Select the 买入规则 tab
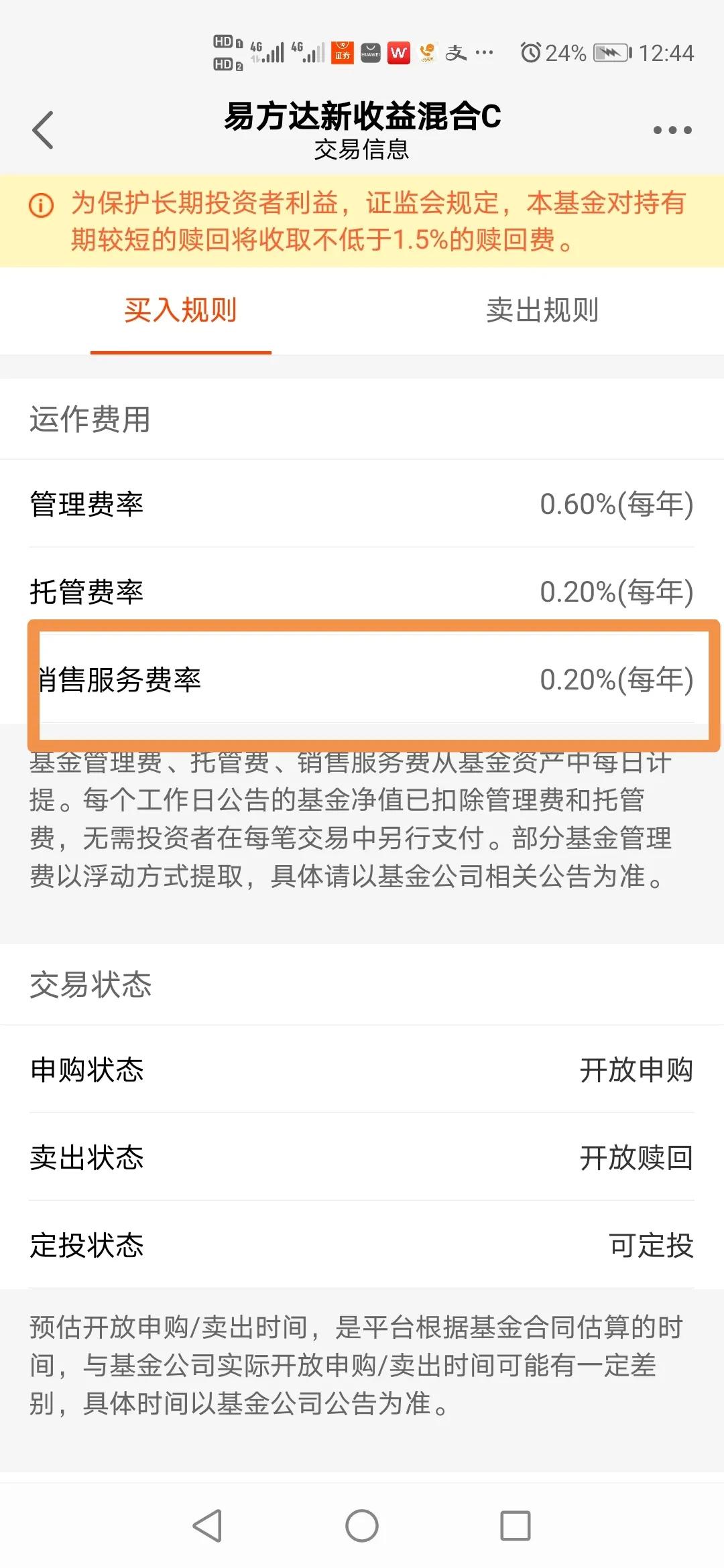Viewport: 724px width, 1568px height. 182,311
